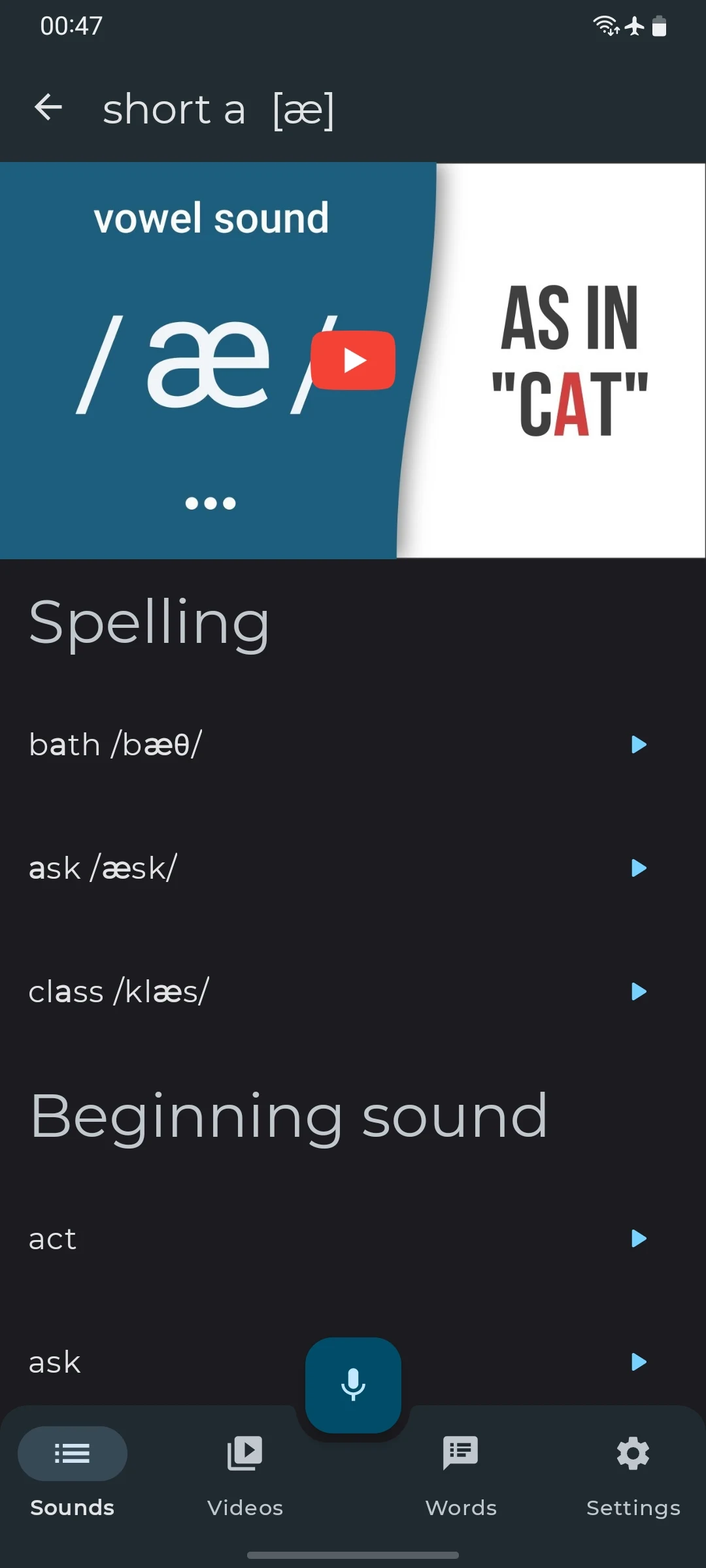The image size is (706, 1568).
Task: Play the vowel sound YouTube video
Action: point(353,360)
